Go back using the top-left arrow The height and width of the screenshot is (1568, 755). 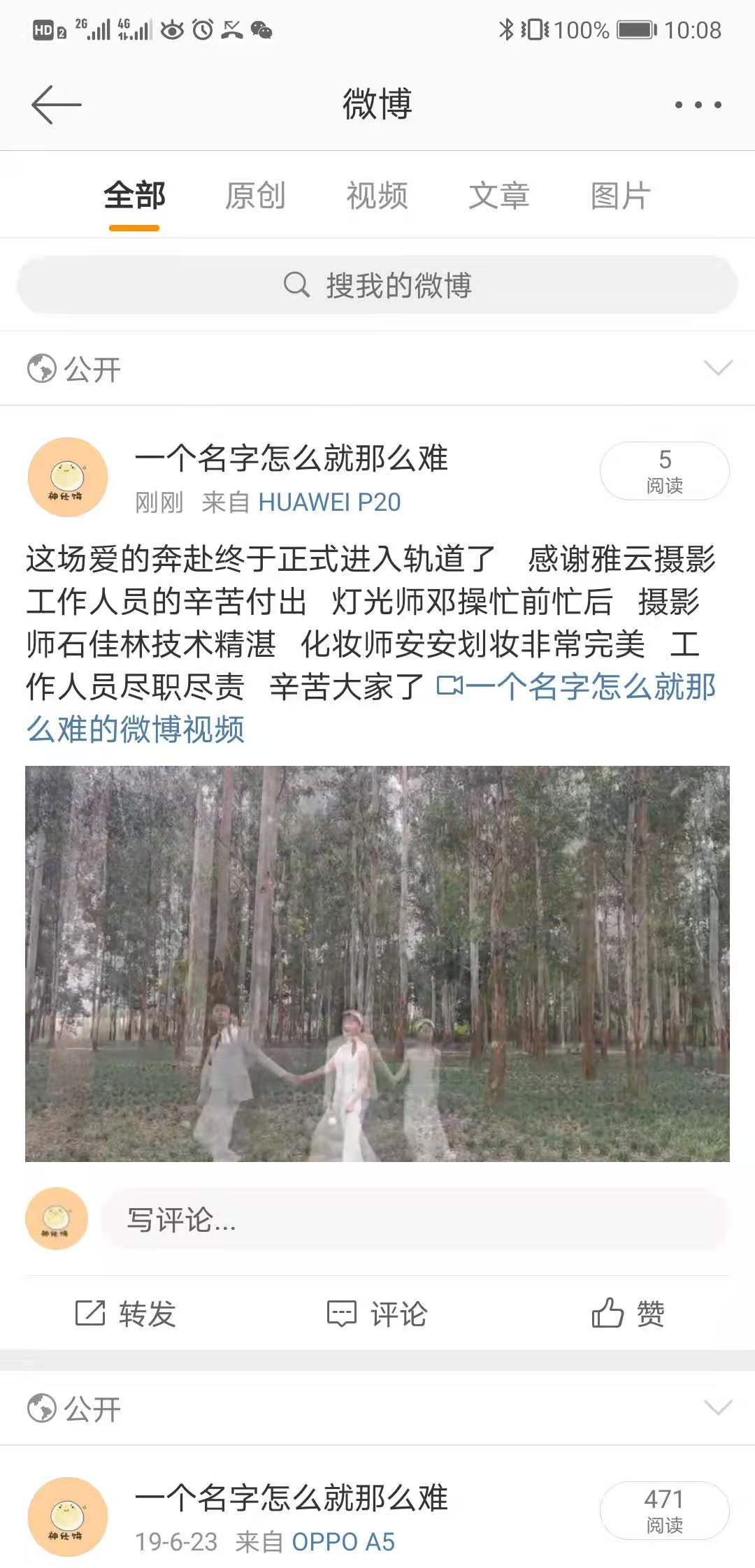click(56, 105)
